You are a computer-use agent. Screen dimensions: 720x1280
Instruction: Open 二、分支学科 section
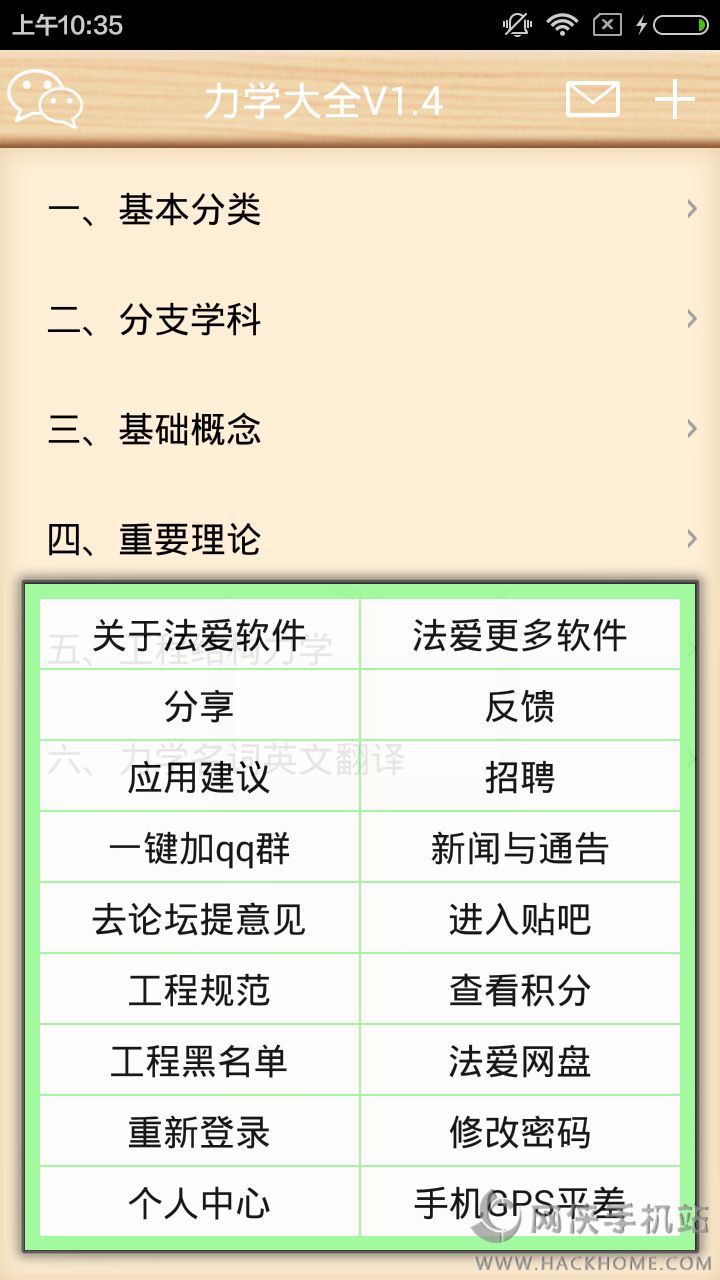pyautogui.click(x=360, y=319)
